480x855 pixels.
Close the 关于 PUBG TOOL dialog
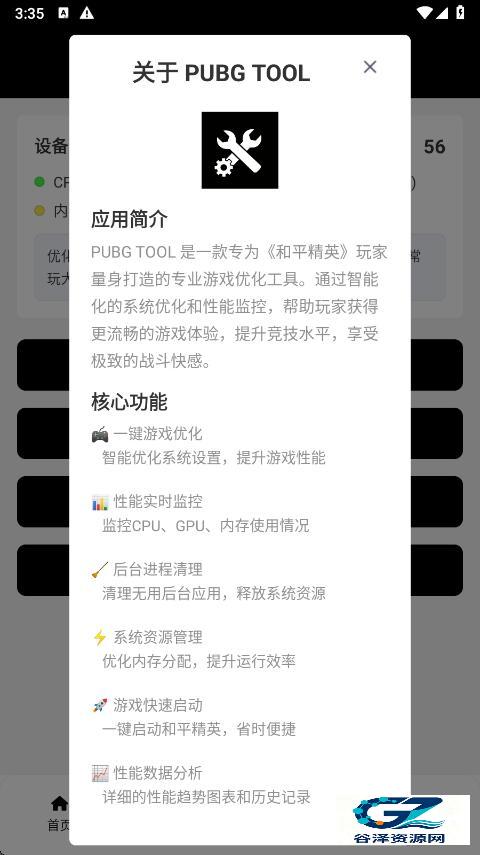coord(370,67)
